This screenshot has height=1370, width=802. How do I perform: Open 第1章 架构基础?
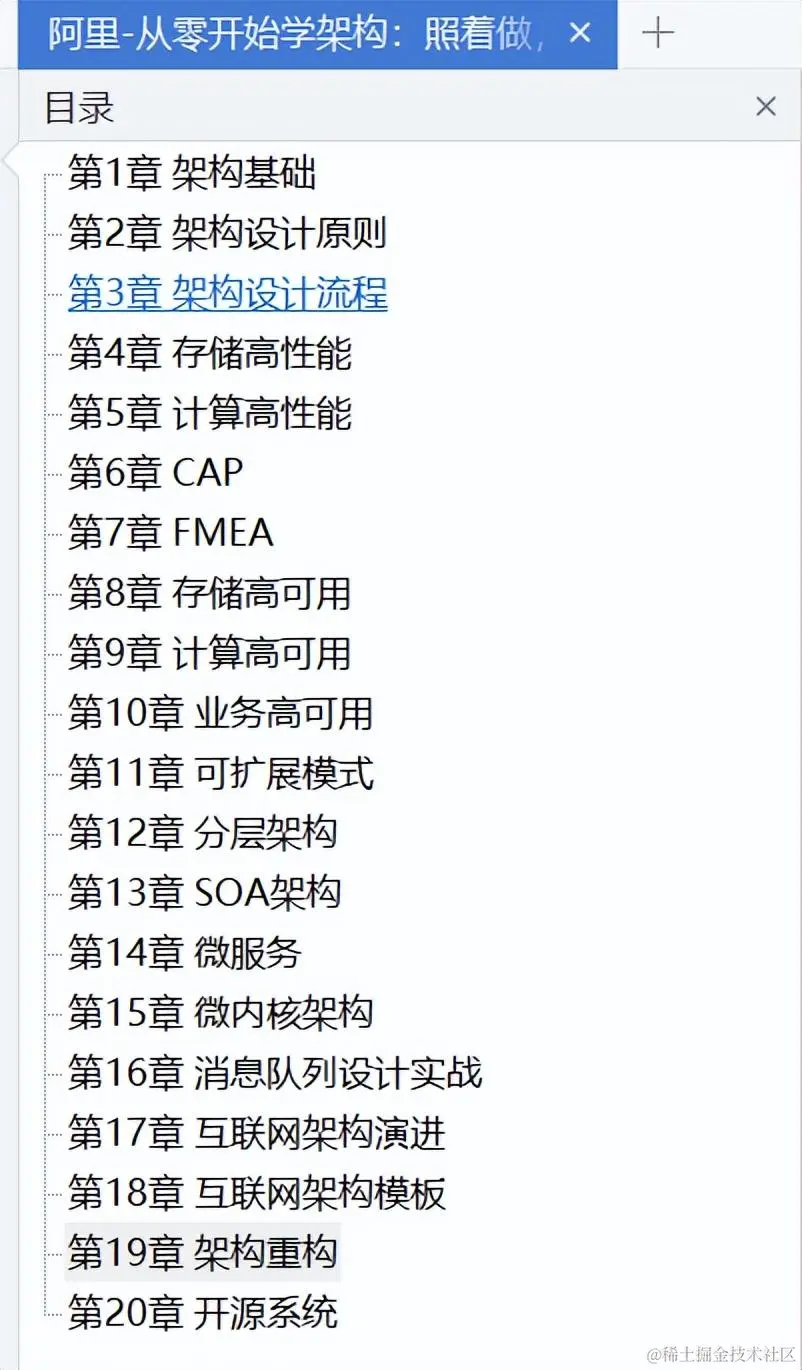point(192,174)
